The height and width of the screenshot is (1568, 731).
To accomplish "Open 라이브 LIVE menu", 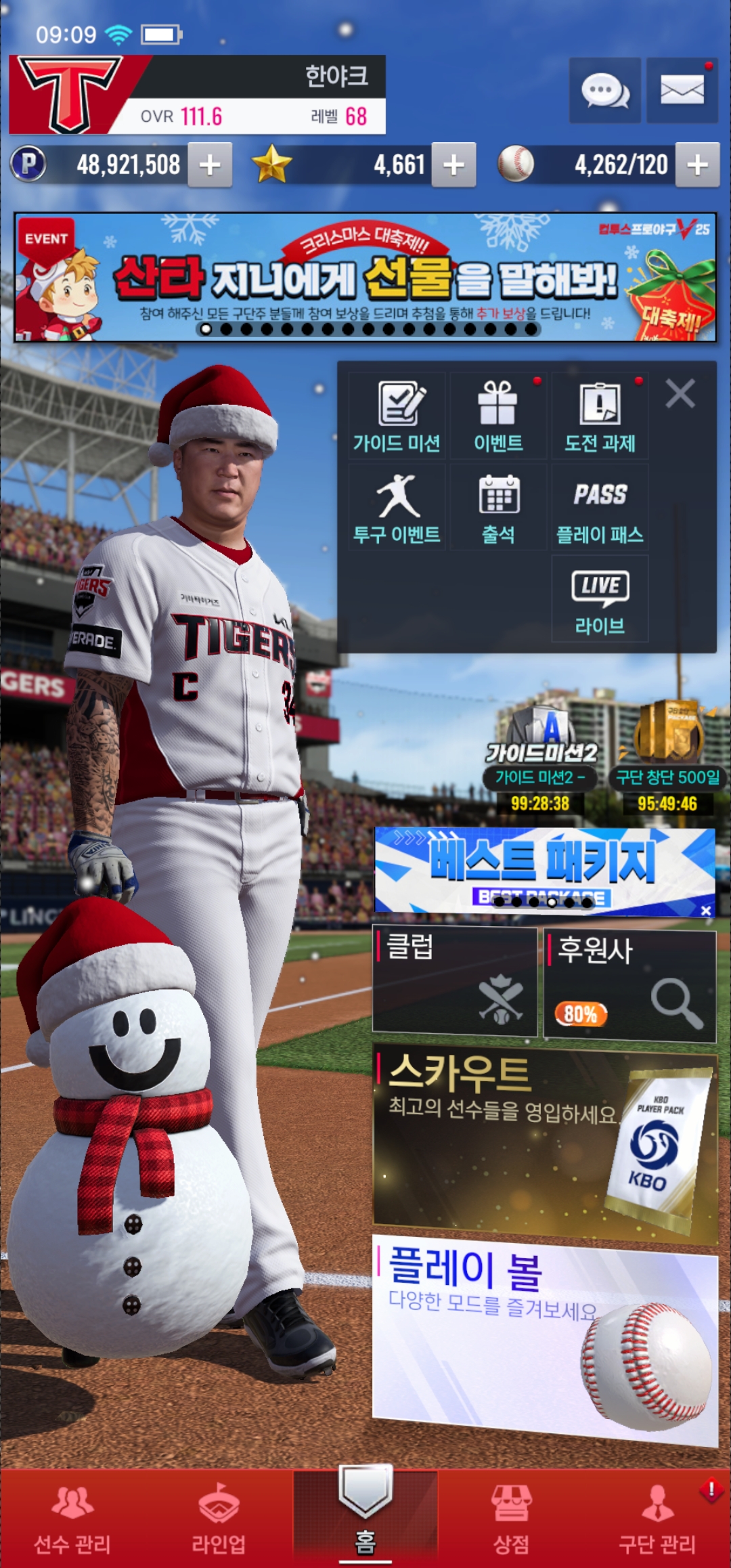I will [x=600, y=598].
